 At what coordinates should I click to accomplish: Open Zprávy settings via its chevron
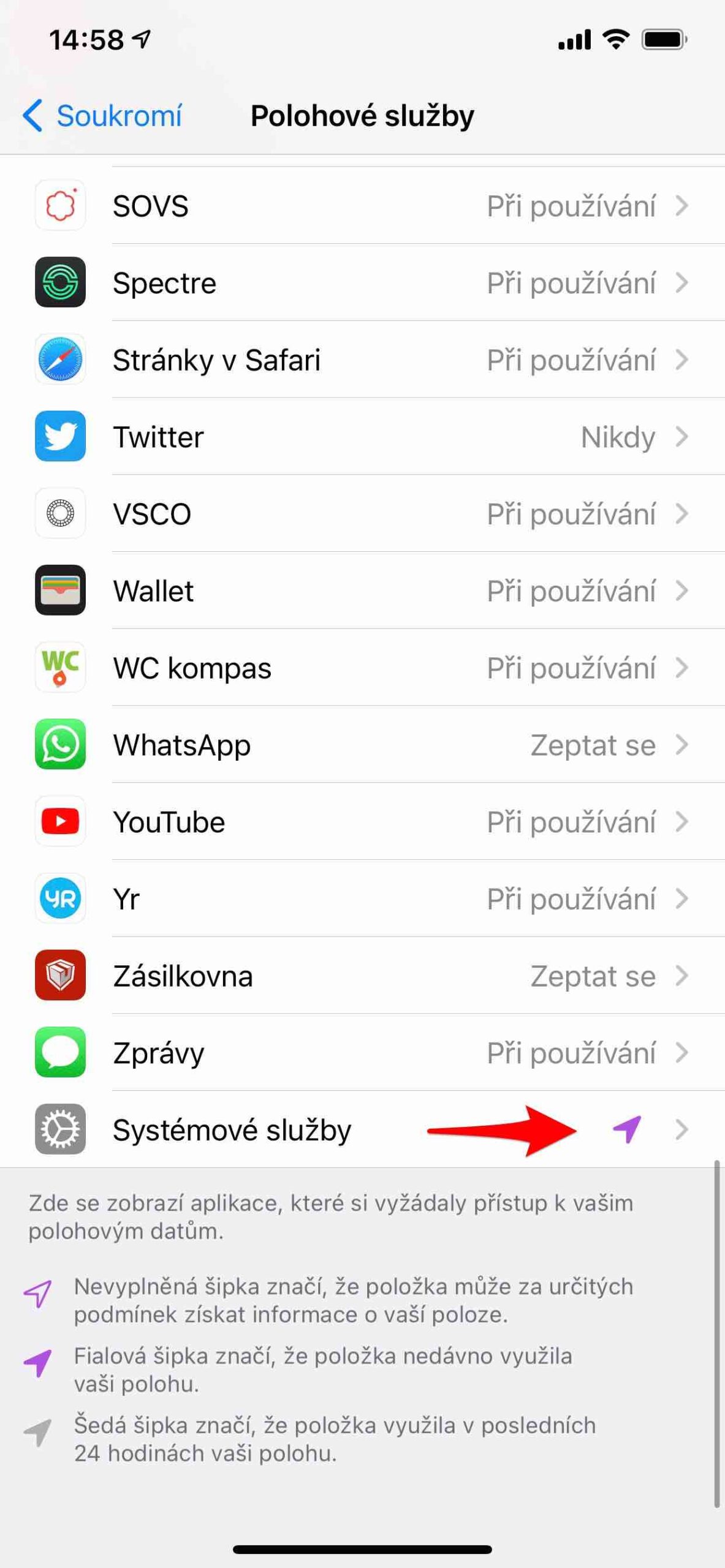(682, 1053)
